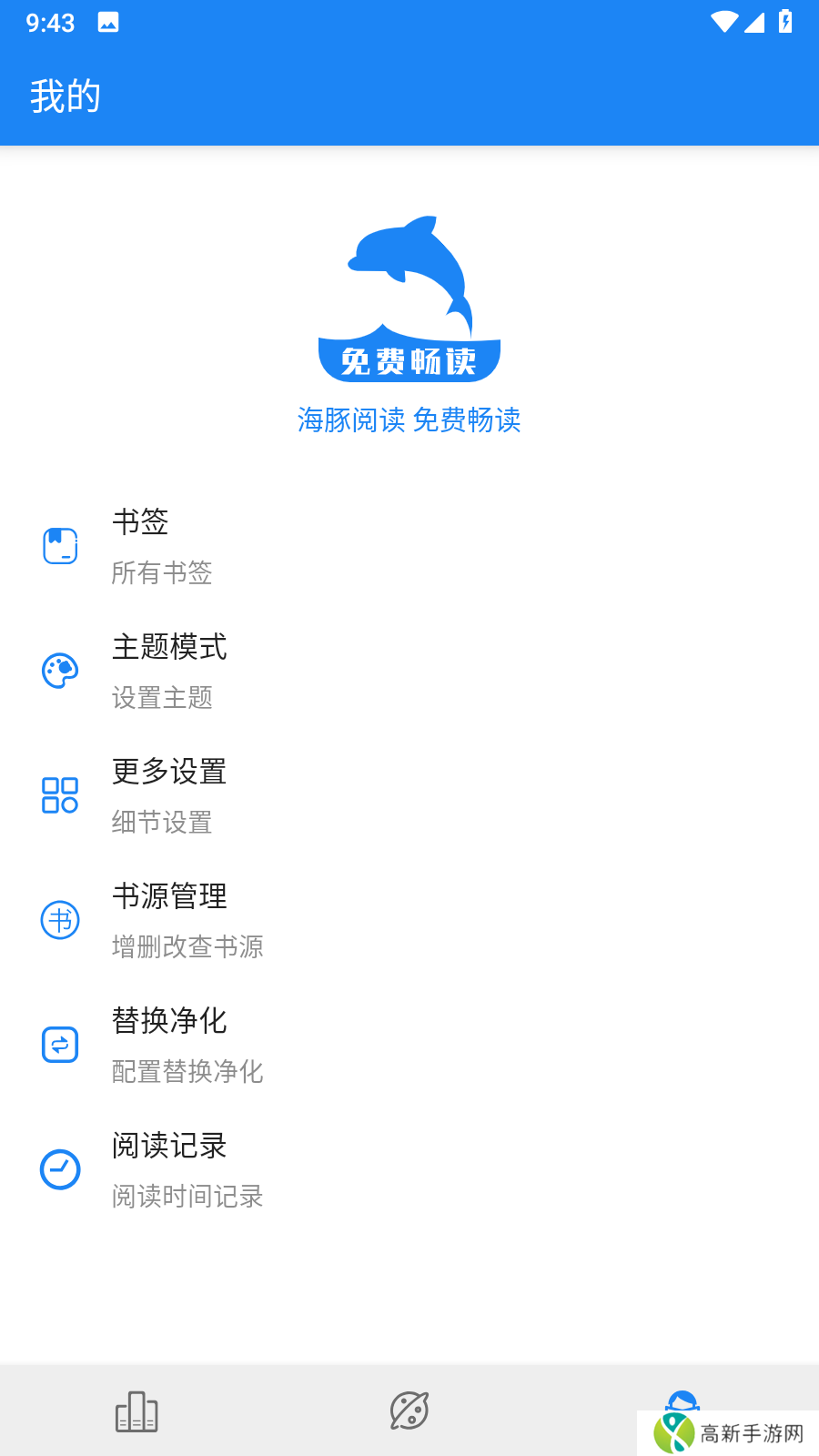819x1456 pixels.
Task: Tap the palette icon for 主题模式
Action: 60,672
